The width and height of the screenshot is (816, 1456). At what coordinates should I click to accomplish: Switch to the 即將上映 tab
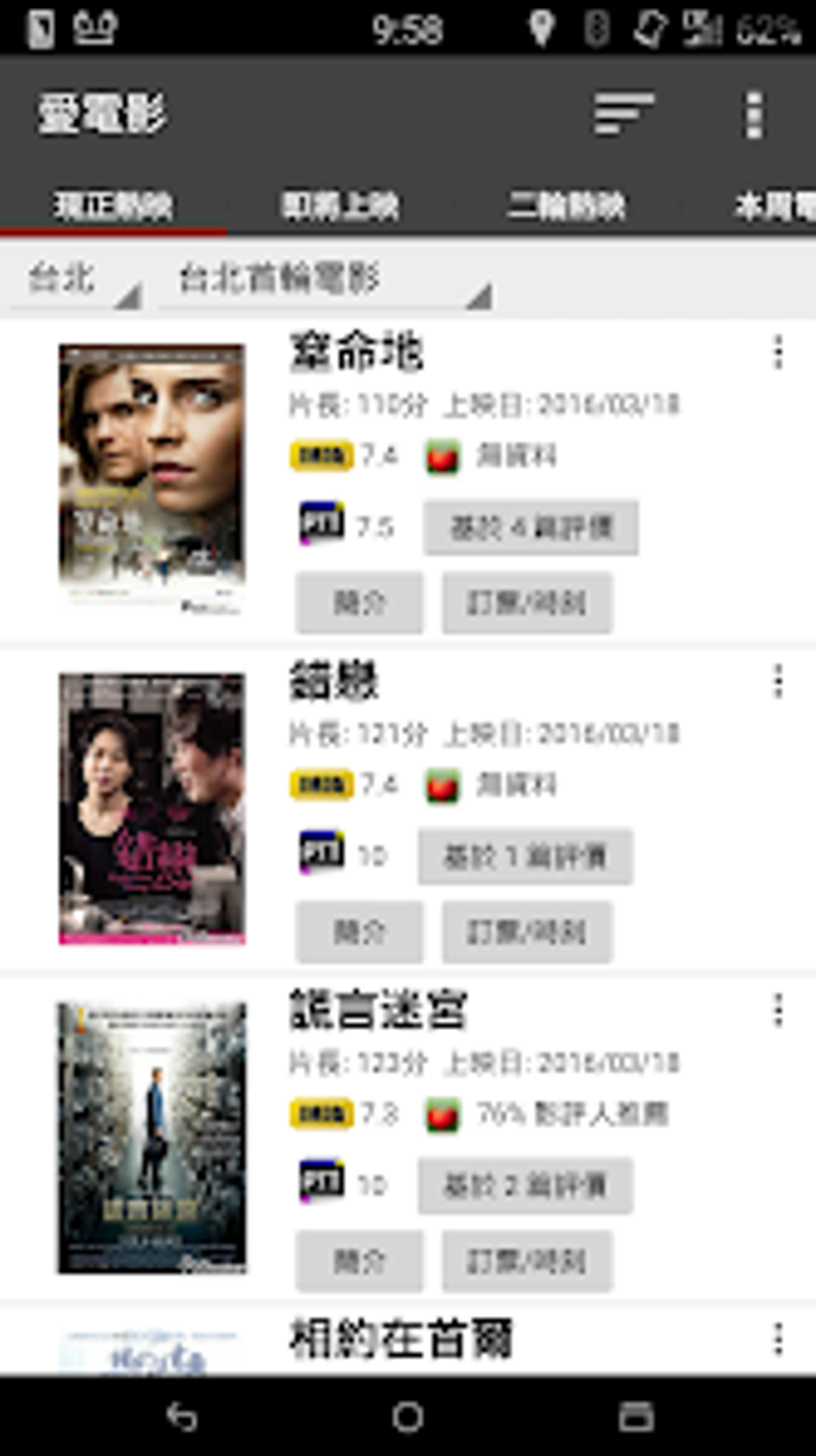(x=340, y=207)
